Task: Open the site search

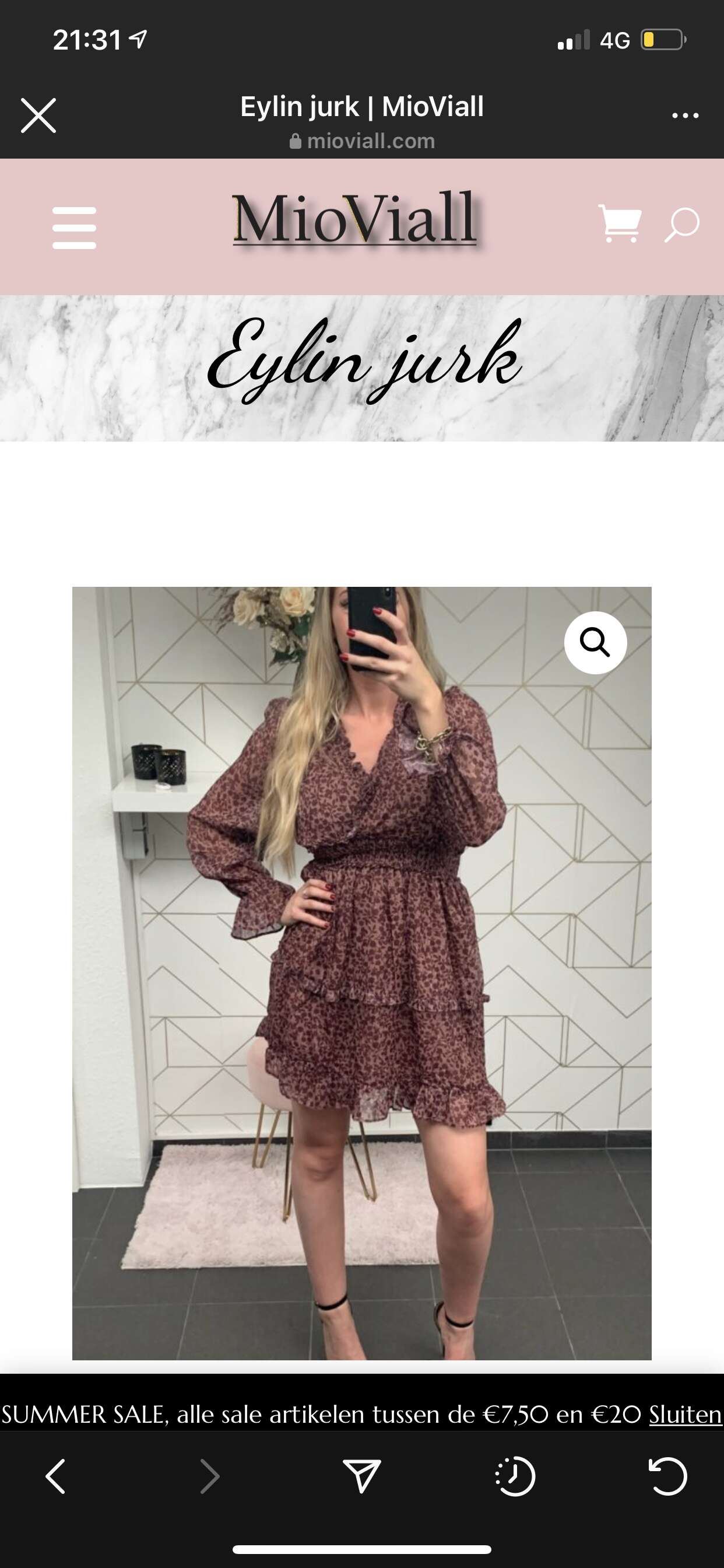Action: pos(681,225)
